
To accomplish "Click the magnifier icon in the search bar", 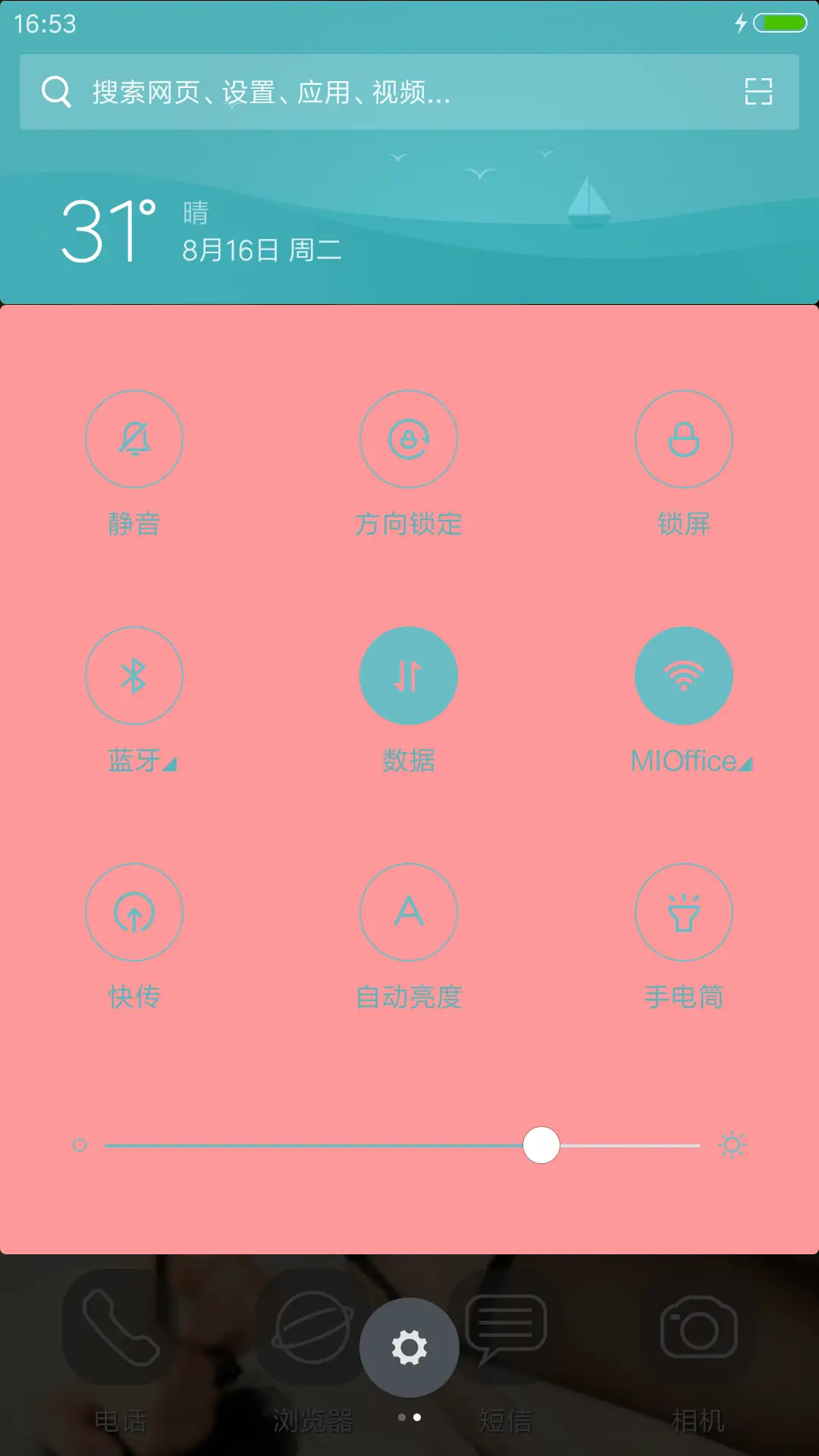I will click(54, 91).
